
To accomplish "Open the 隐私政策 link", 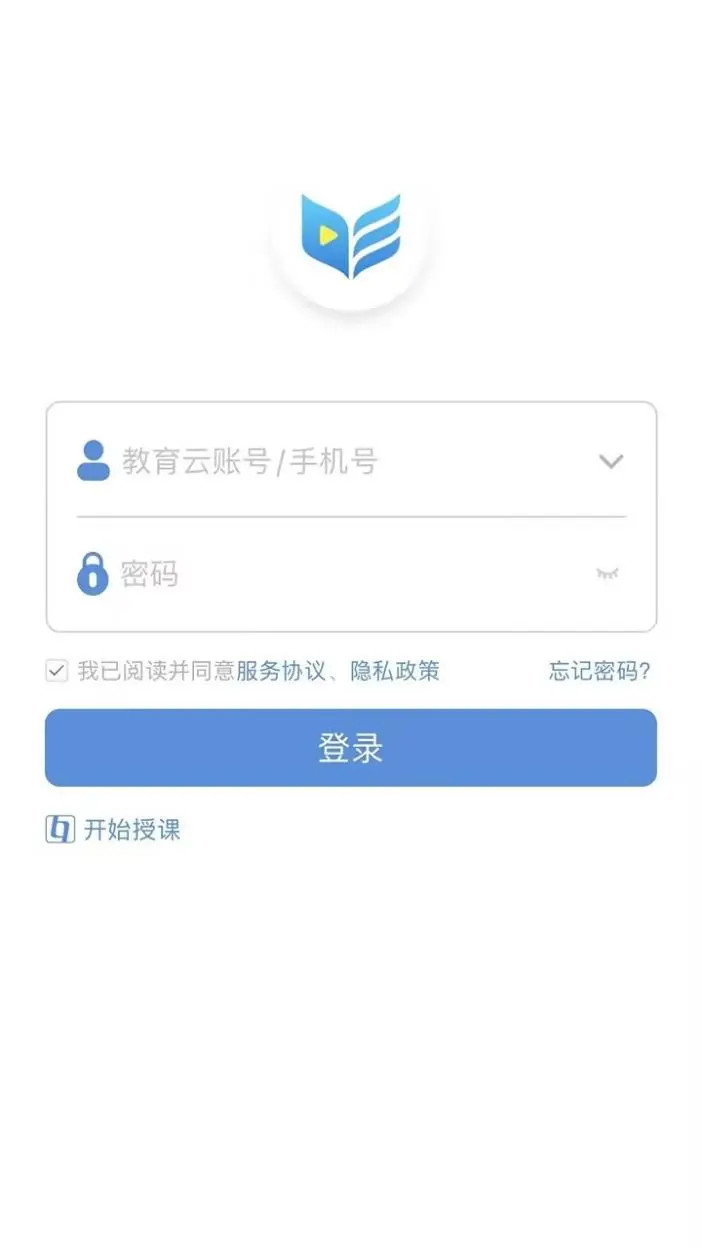I will pos(395,671).
